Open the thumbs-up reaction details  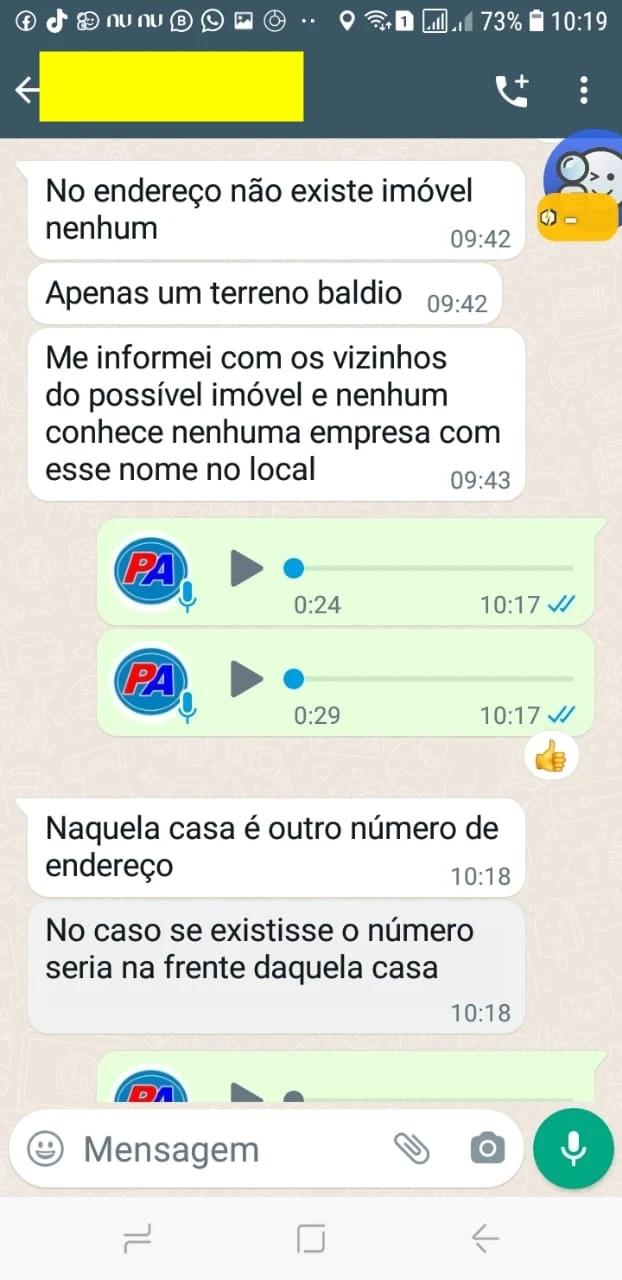click(x=550, y=759)
